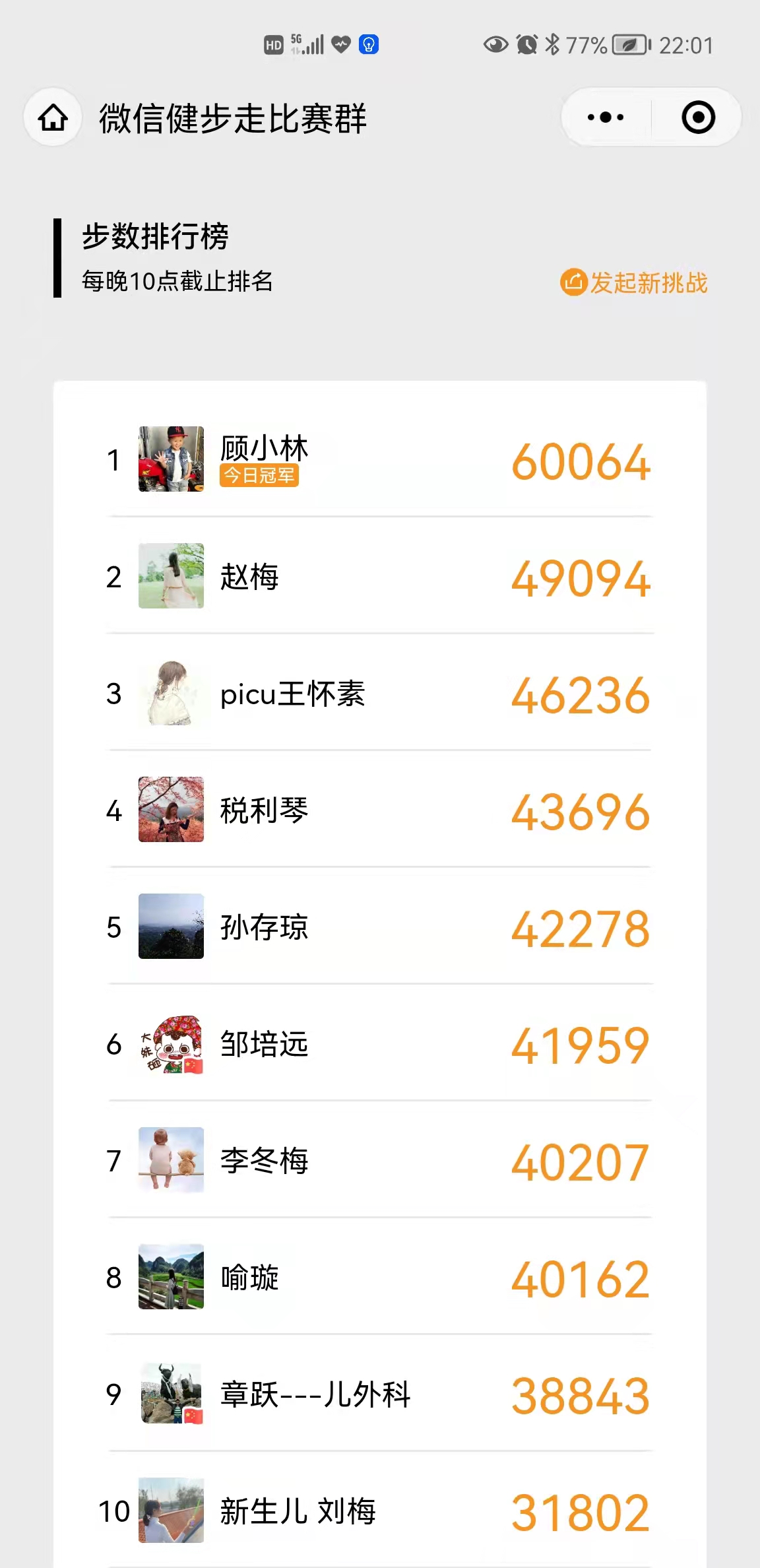This screenshot has height=1568, width=760.
Task: Open 孙存琼's ranking entry
Action: coord(379,927)
